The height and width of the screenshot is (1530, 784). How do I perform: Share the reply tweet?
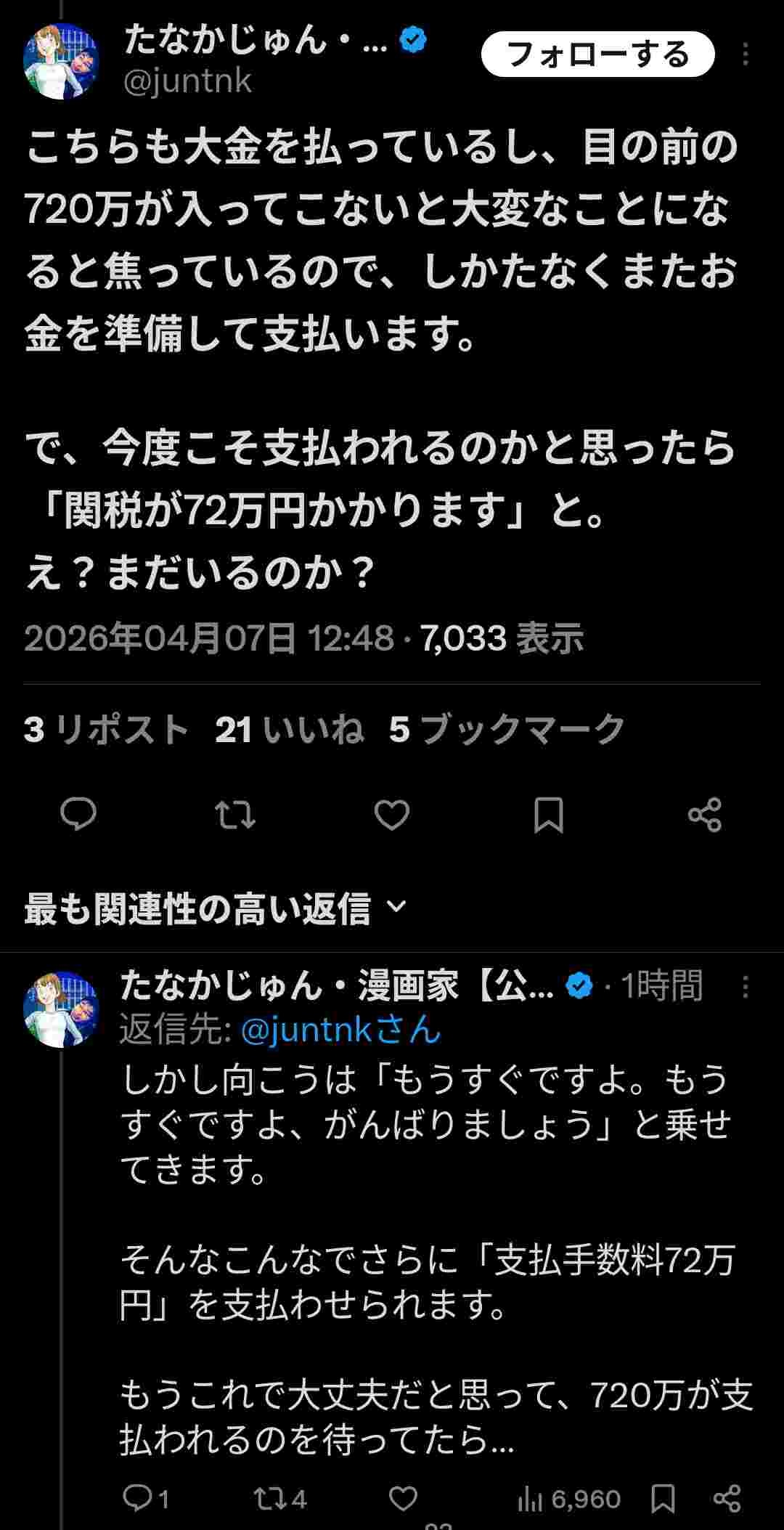(x=727, y=1498)
